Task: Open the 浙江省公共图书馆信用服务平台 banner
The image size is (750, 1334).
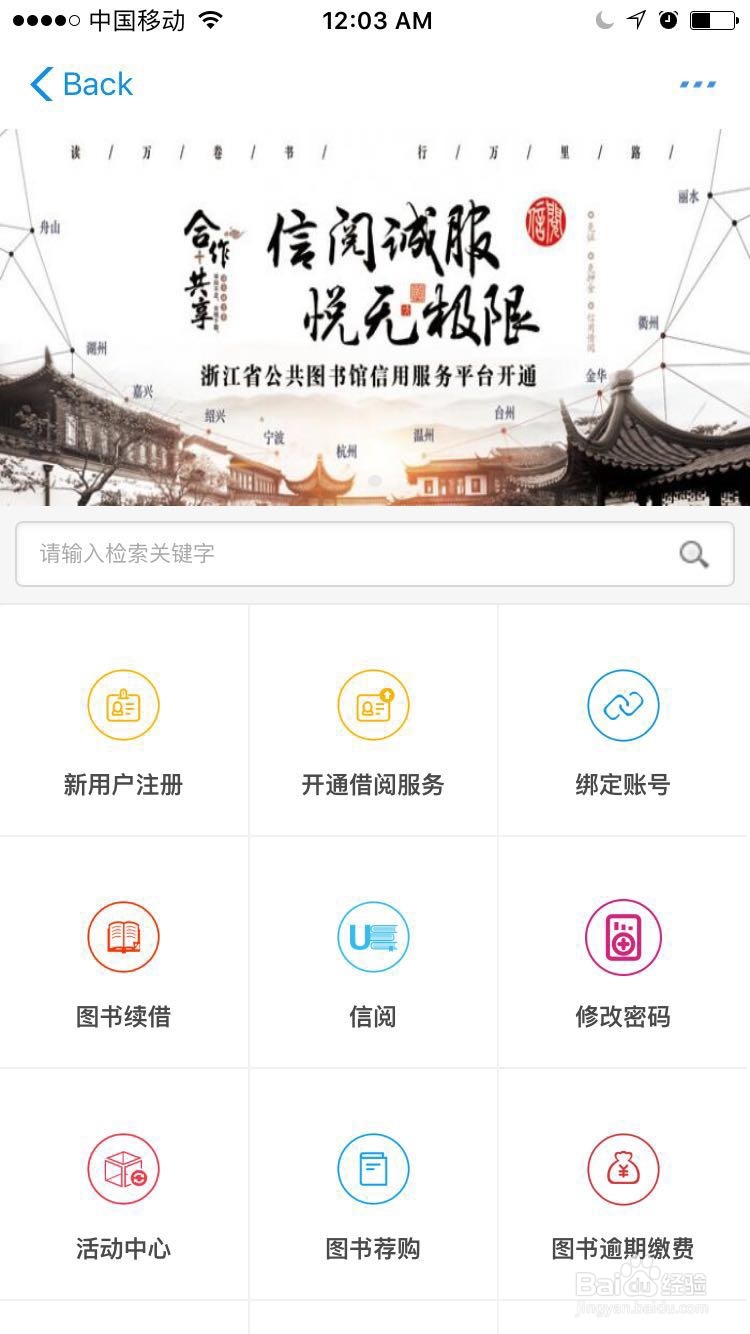Action: tap(375, 310)
